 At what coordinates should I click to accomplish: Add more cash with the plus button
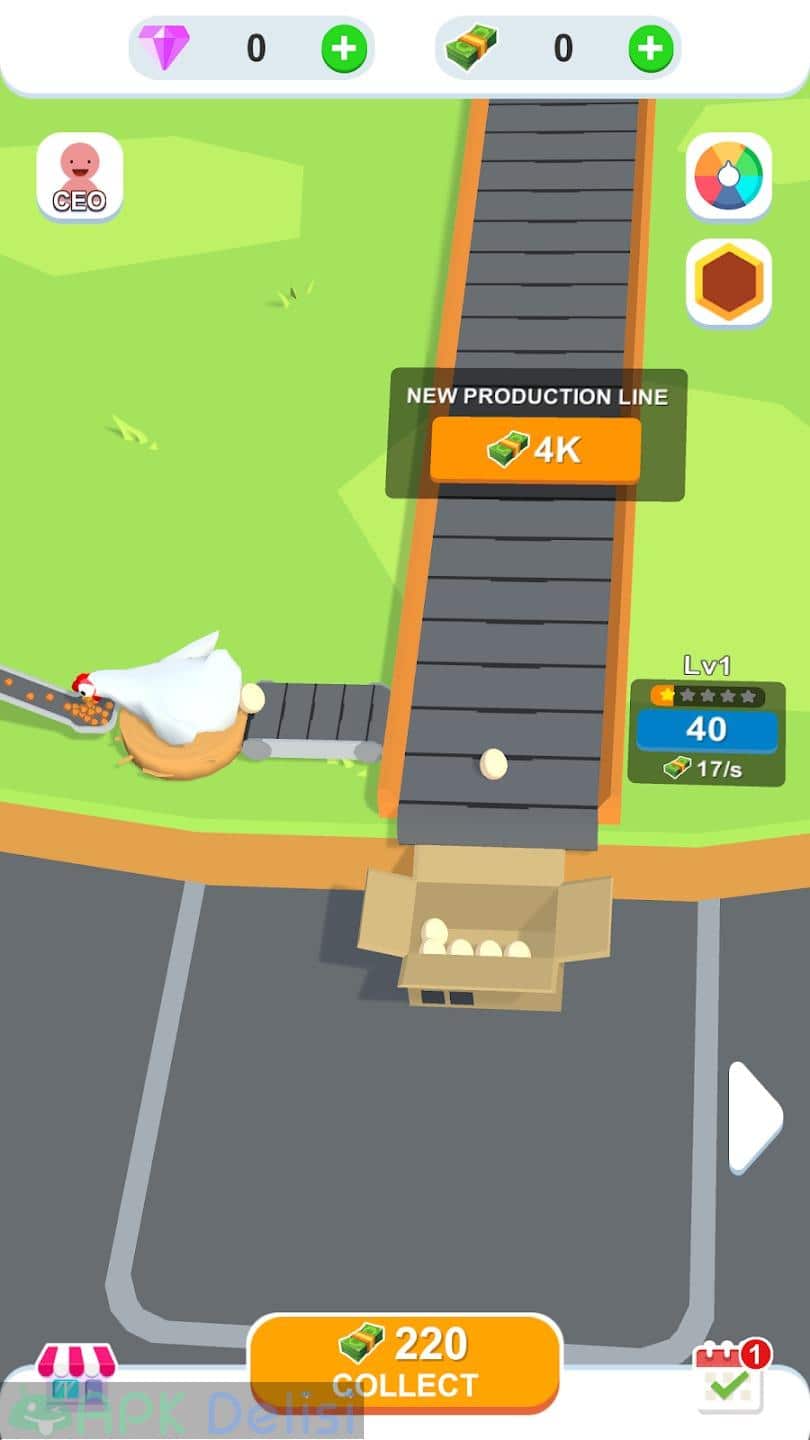point(651,48)
